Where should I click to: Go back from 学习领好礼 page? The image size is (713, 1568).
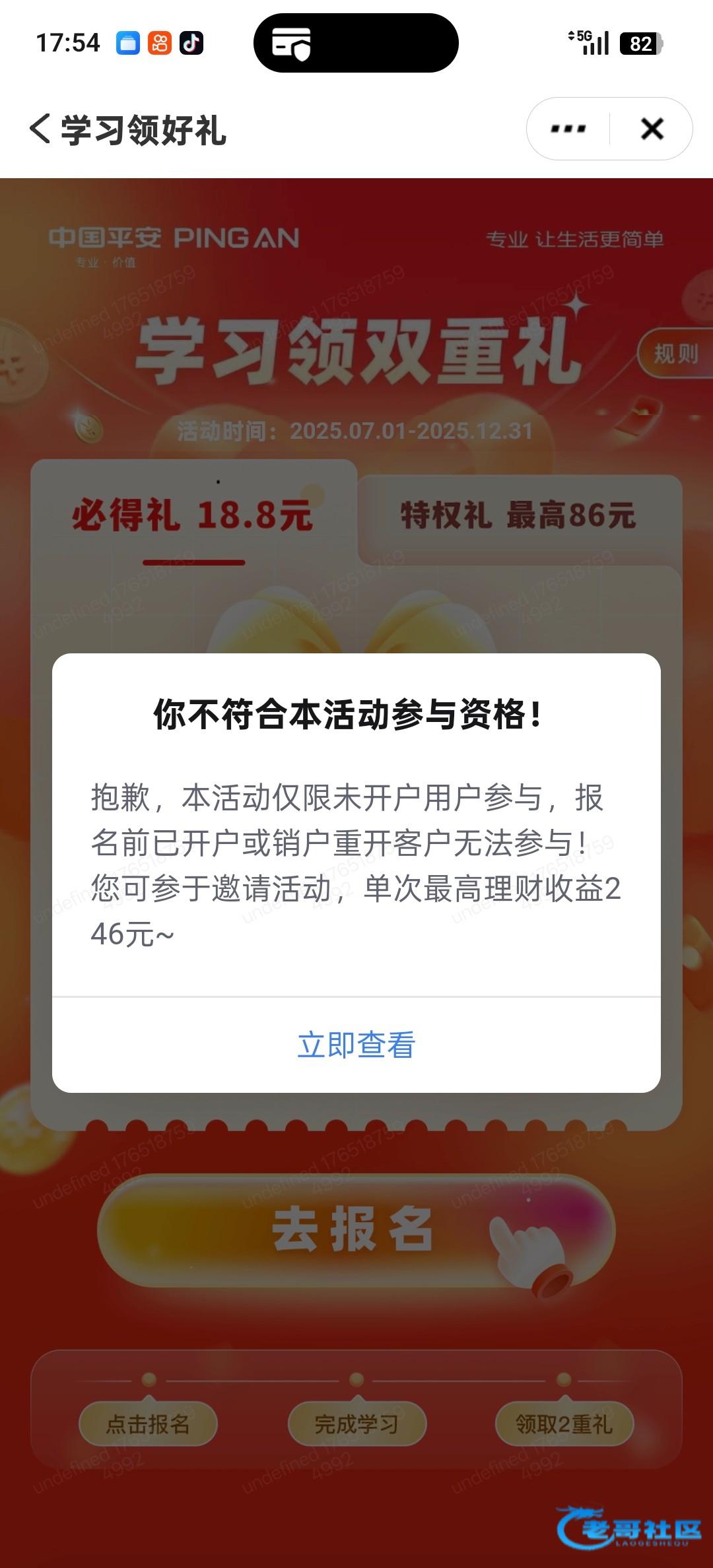click(41, 129)
